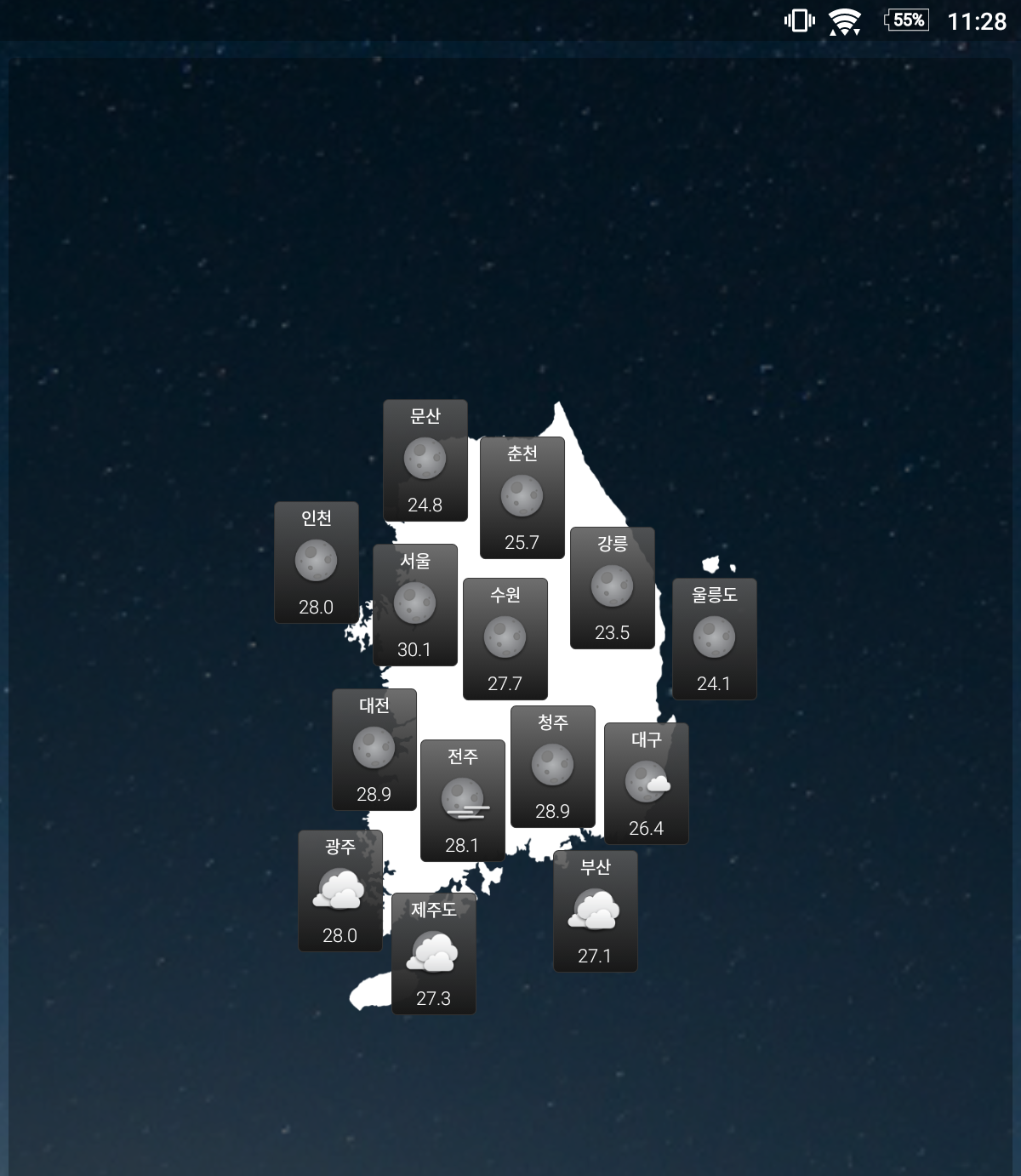Select the 울릉도 weather card

coord(714,639)
